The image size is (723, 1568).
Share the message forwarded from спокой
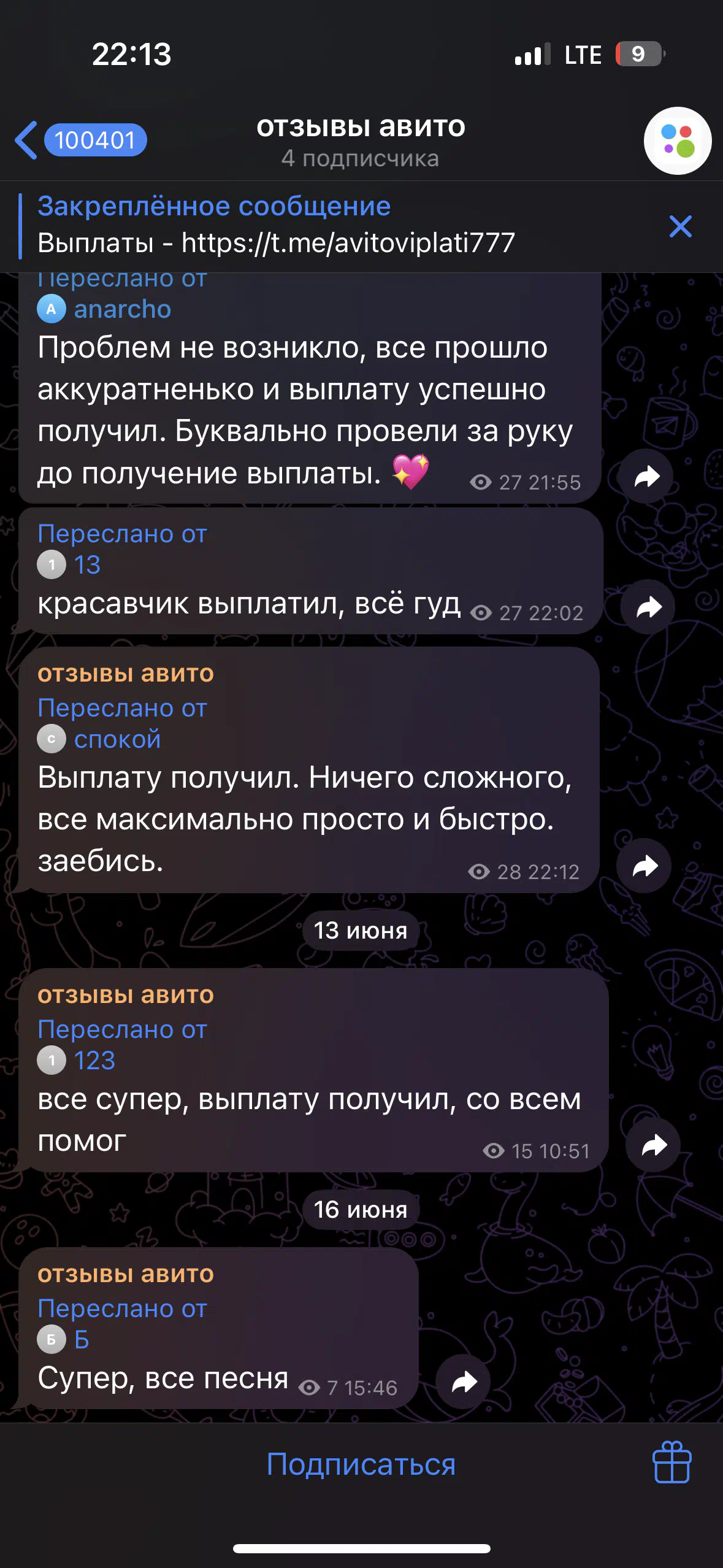[645, 866]
